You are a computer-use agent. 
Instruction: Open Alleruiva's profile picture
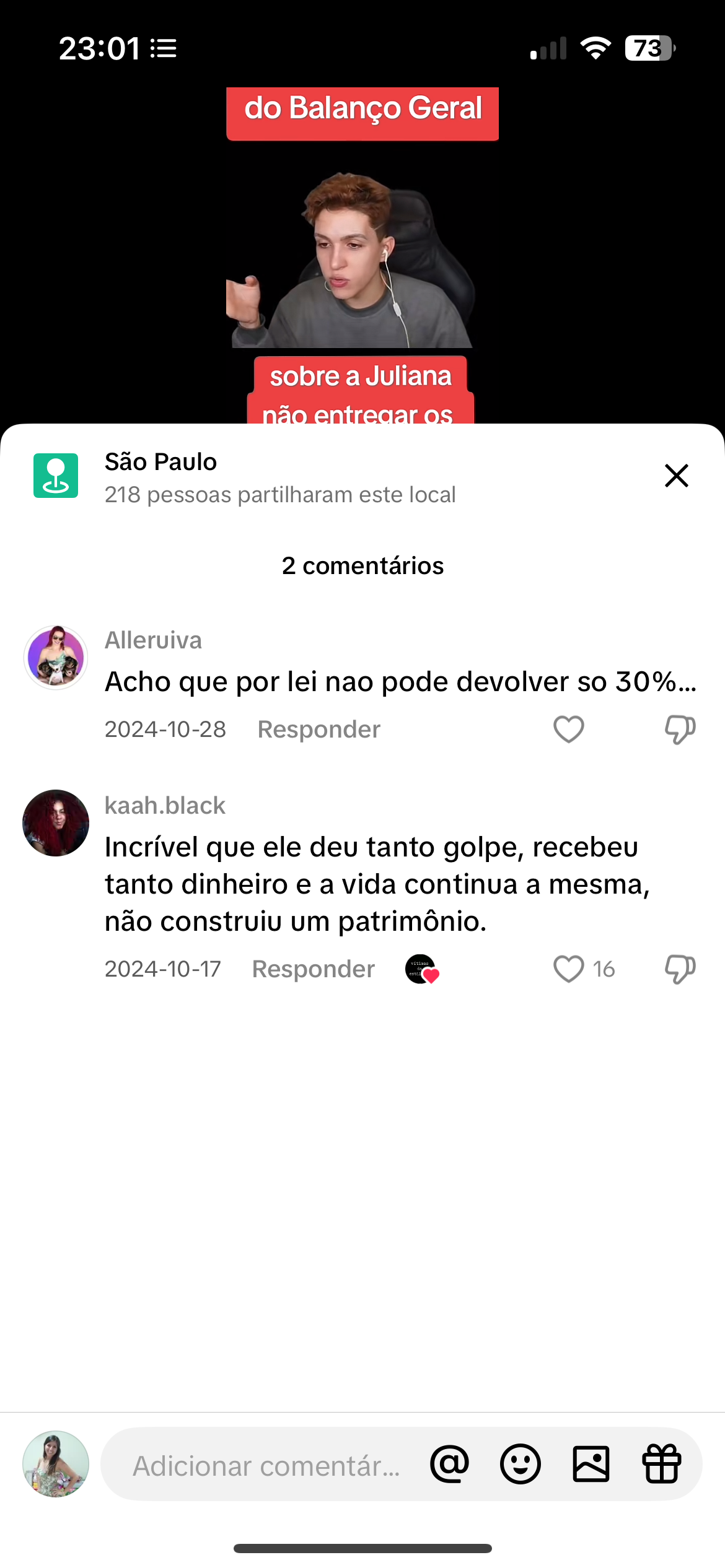56,658
